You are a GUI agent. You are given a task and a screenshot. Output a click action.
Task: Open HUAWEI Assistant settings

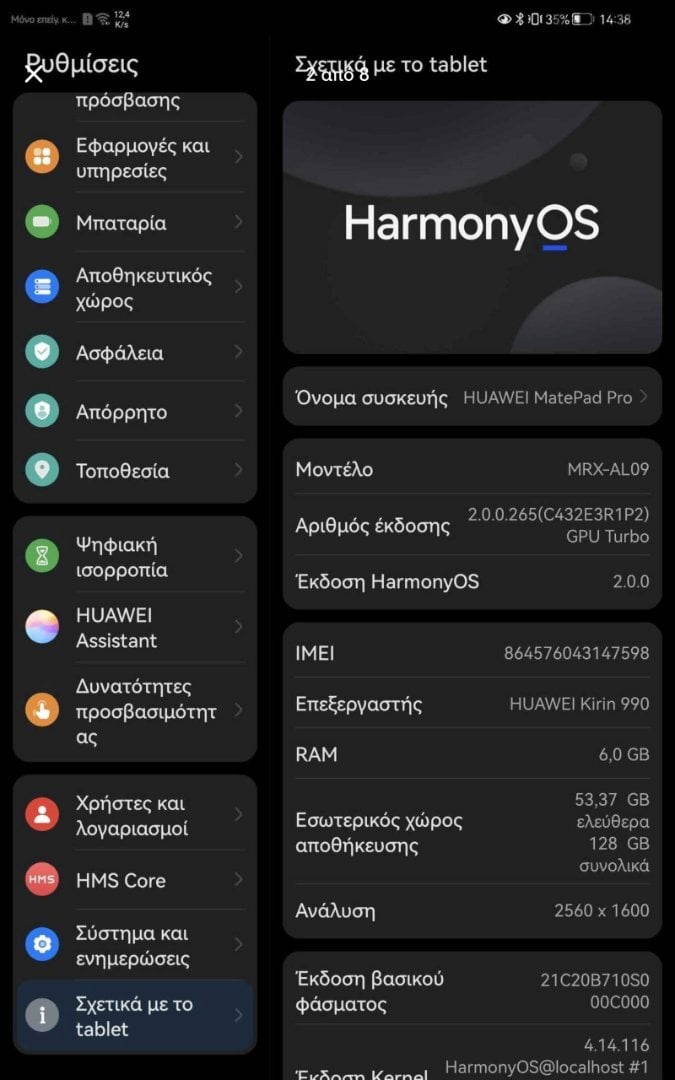pyautogui.click(x=135, y=627)
